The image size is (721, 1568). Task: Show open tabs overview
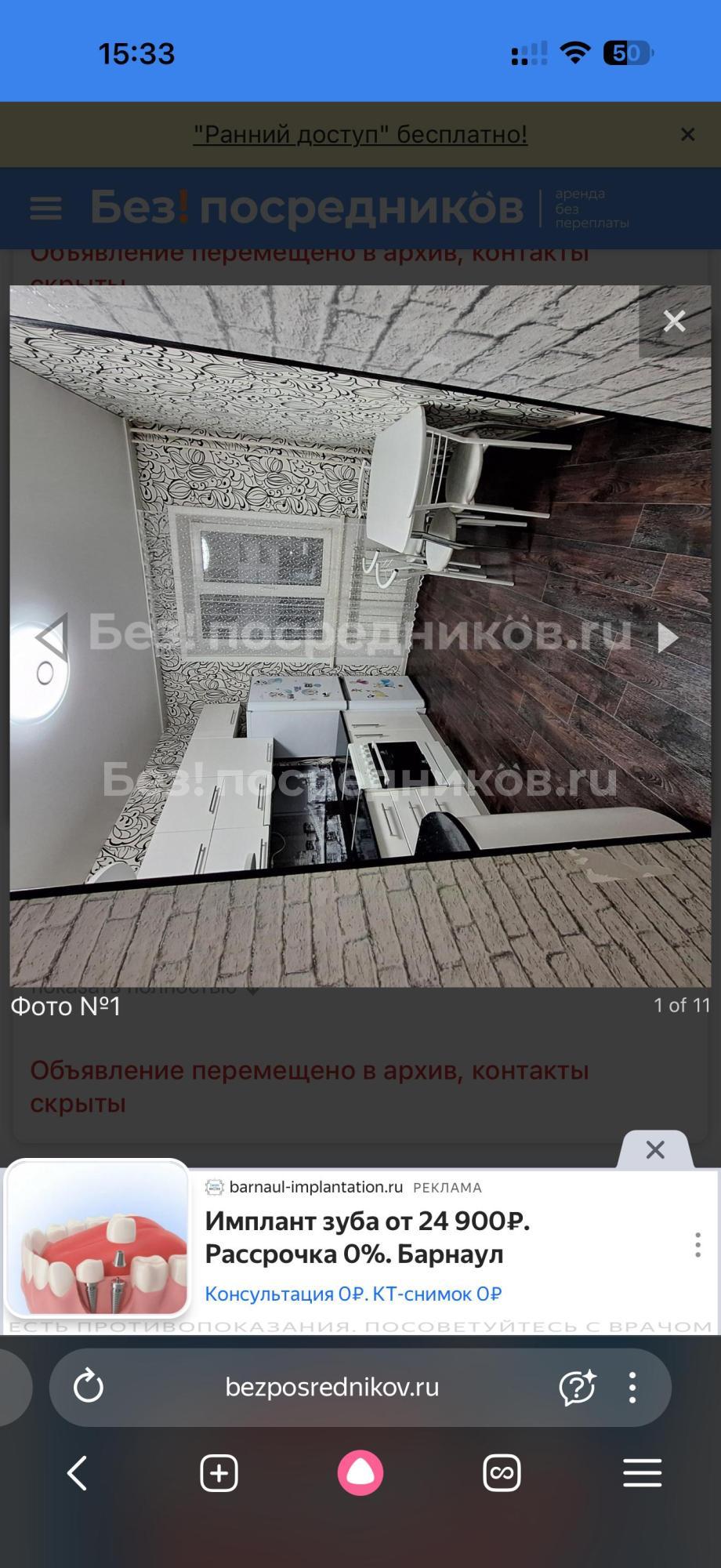[x=502, y=1474]
